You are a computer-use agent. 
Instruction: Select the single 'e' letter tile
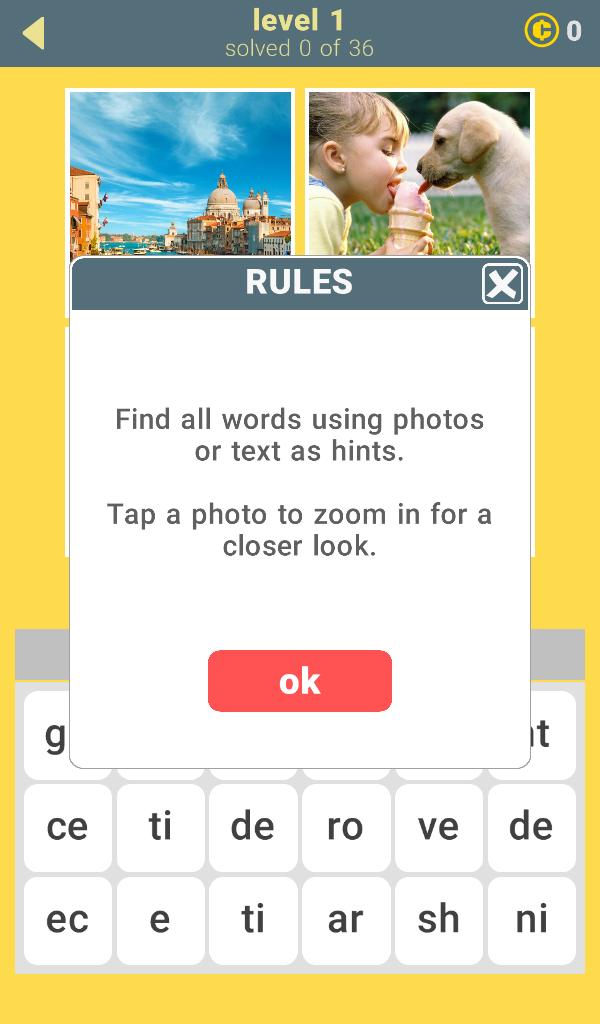pos(160,920)
